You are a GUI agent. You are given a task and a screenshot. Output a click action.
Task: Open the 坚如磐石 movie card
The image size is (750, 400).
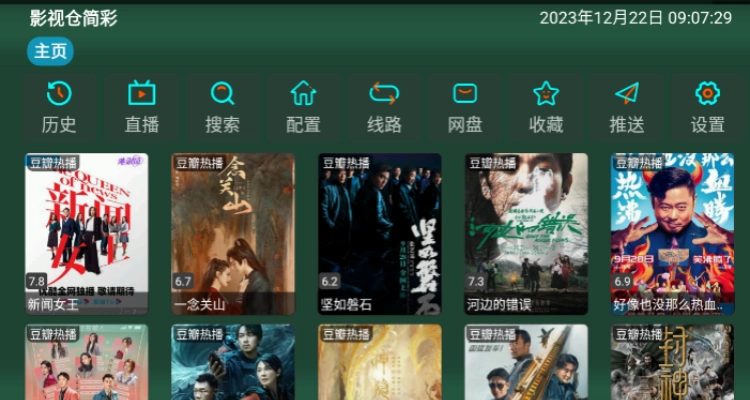380,234
